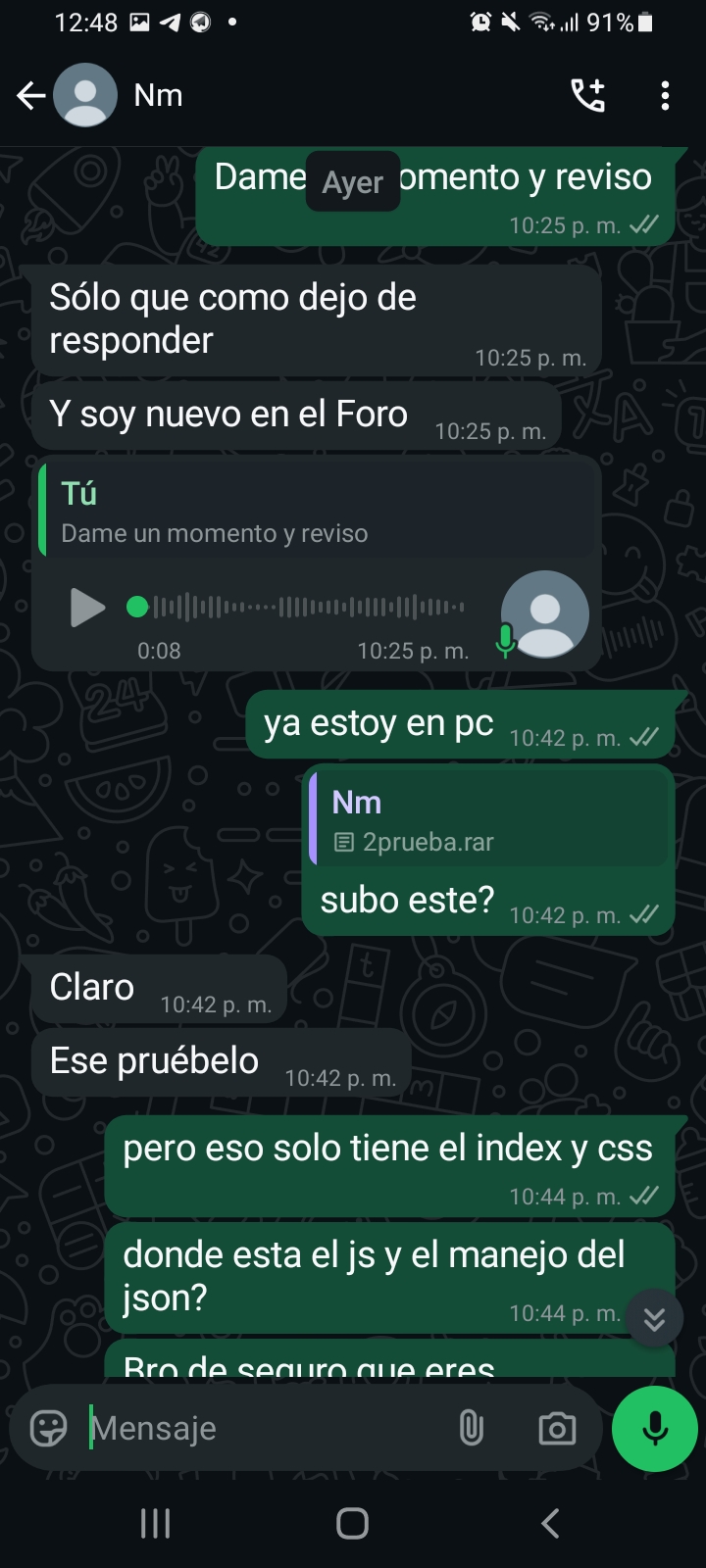Open Nm's contact profile
706x1568 pixels.
[x=158, y=95]
